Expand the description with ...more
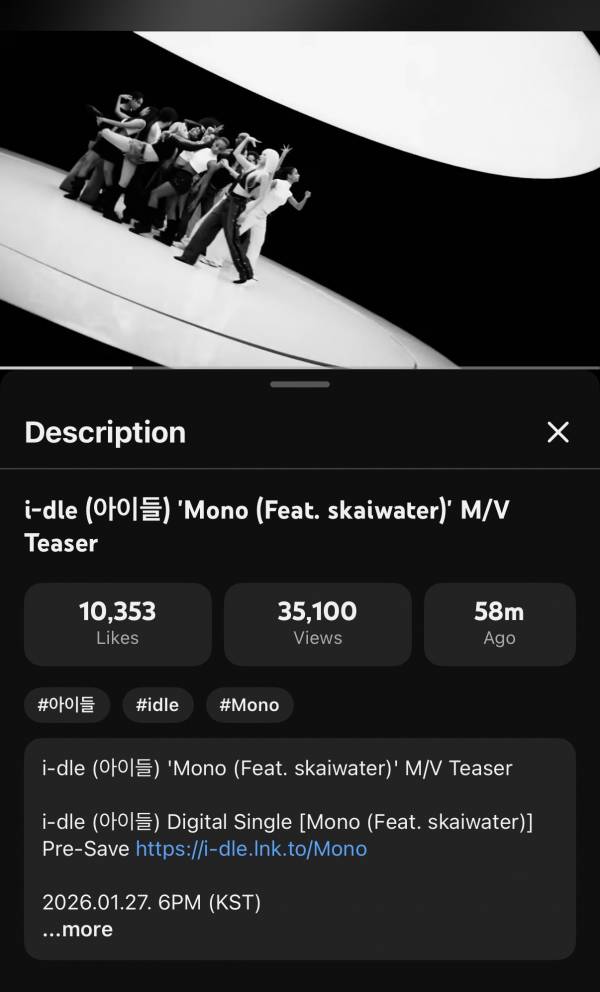600x992 pixels. click(78, 929)
